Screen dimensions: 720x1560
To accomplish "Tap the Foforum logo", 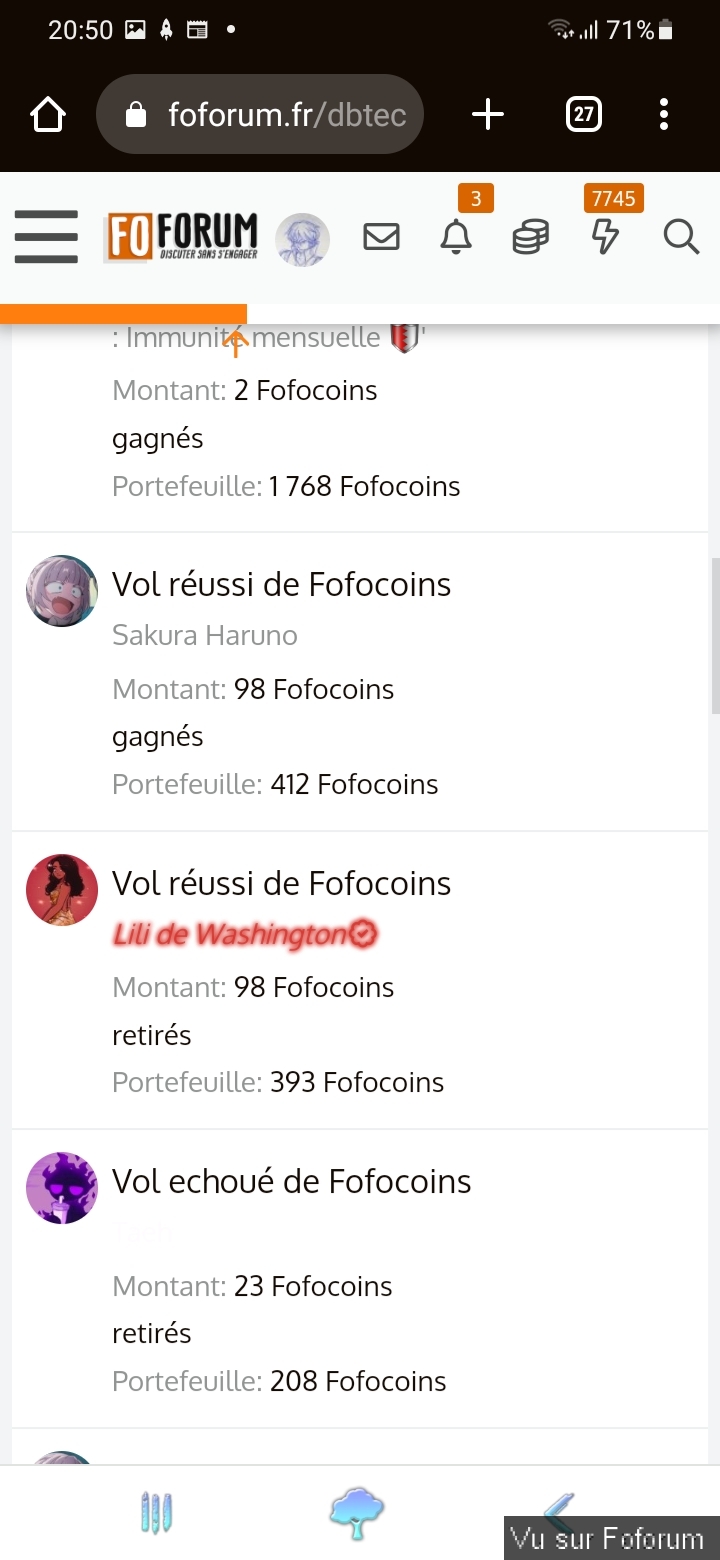I will pyautogui.click(x=182, y=237).
